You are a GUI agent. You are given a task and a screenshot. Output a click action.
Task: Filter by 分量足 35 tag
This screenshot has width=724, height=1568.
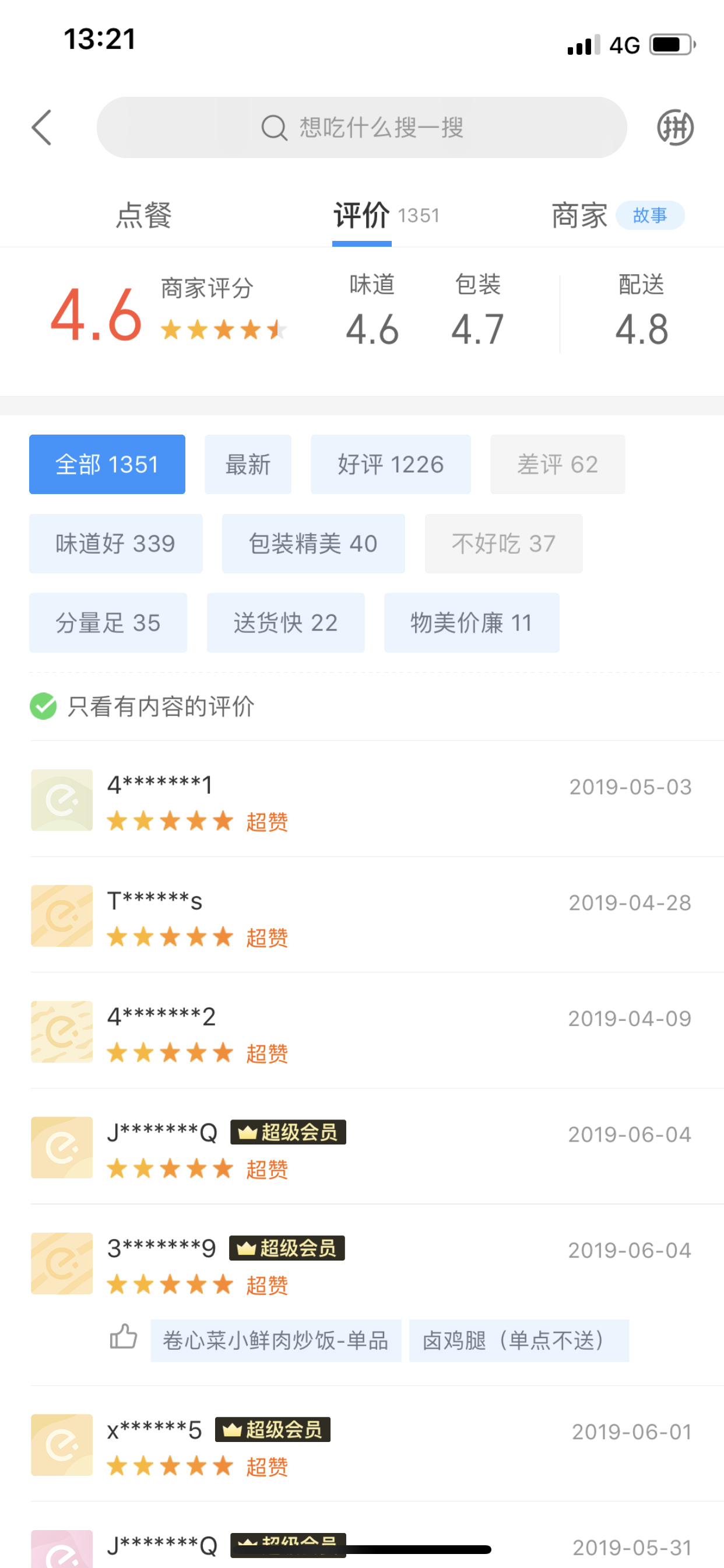click(108, 622)
